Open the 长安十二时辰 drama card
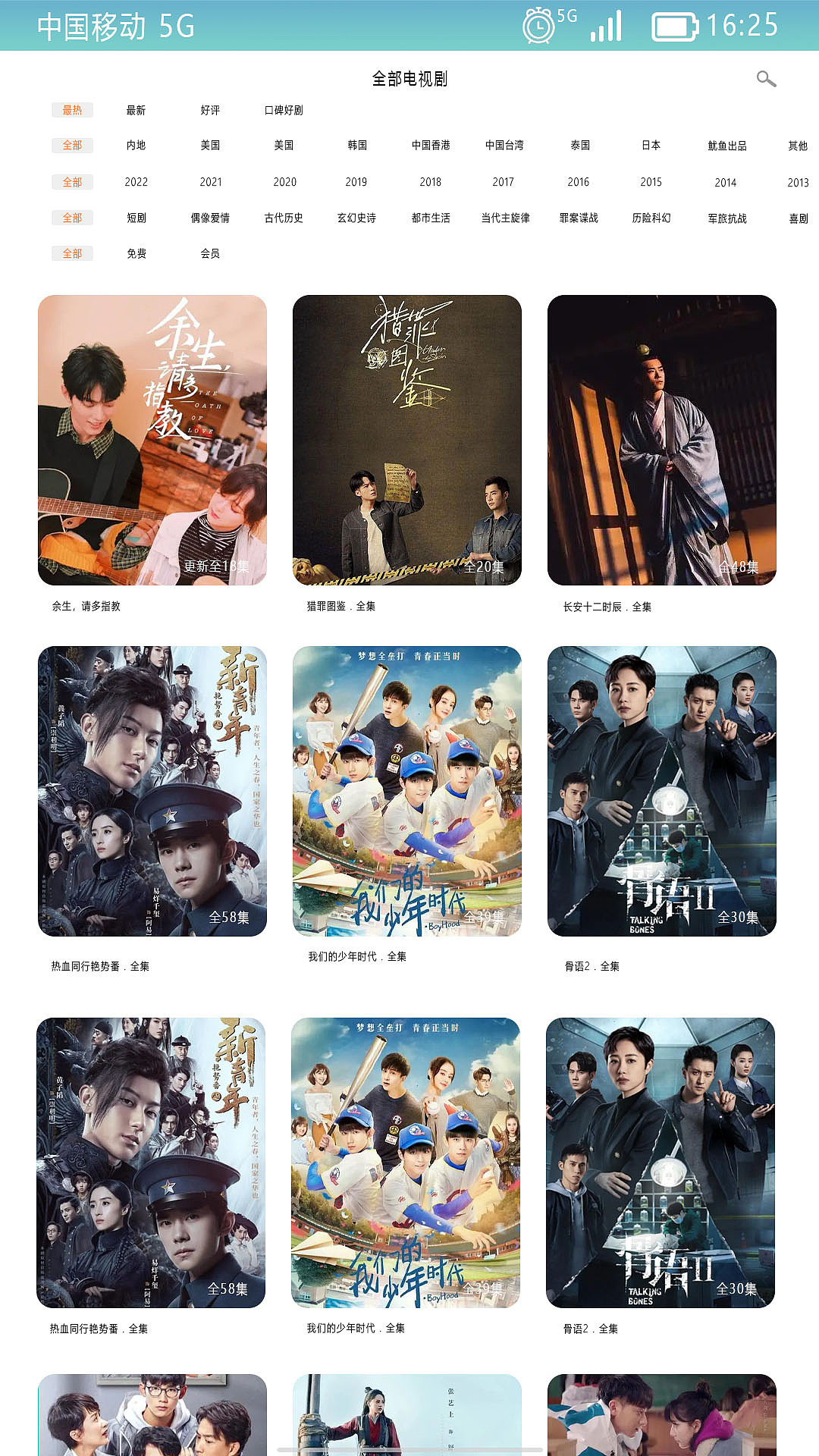 662,440
